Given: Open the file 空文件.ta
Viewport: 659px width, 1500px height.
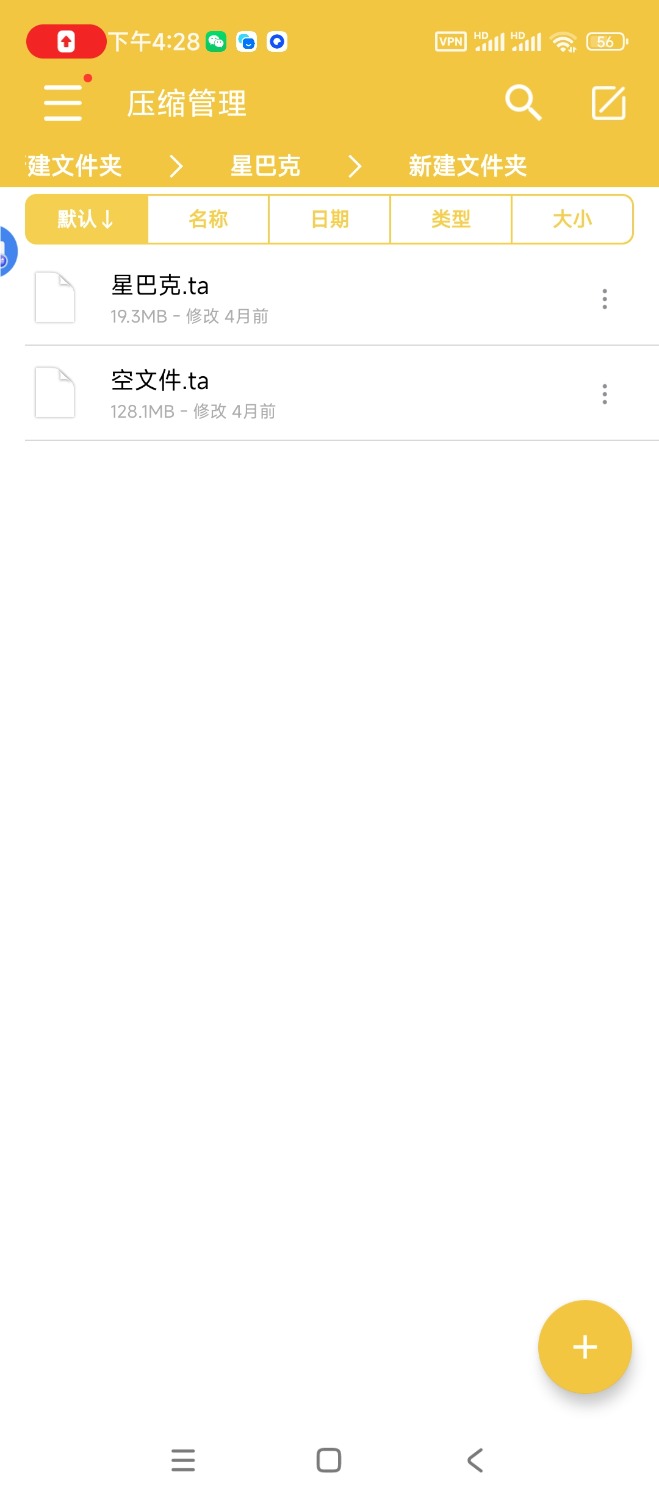Looking at the screenshot, I should [300, 393].
